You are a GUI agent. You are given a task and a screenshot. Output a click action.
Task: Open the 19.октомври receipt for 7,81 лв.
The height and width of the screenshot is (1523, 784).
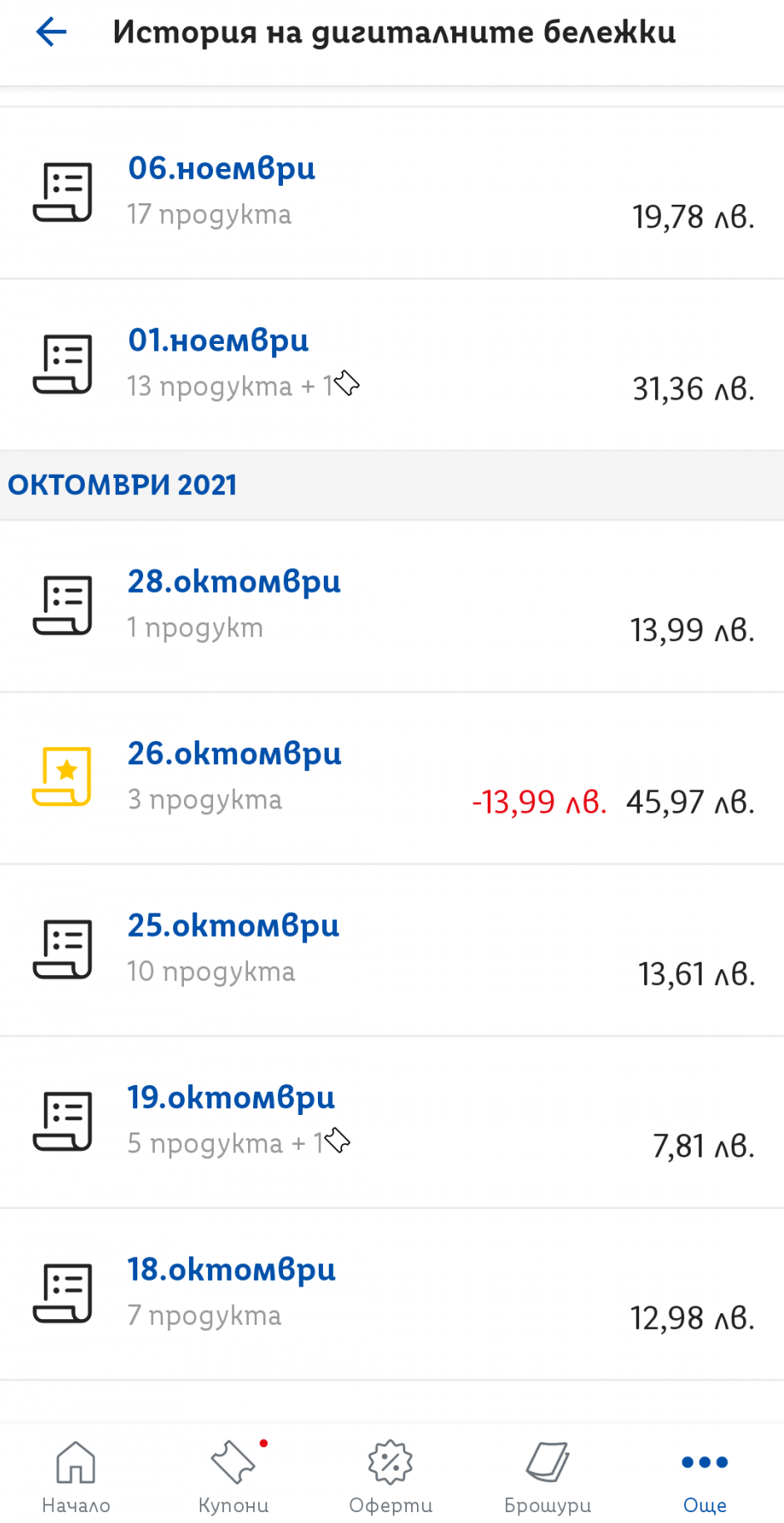pos(391,1122)
